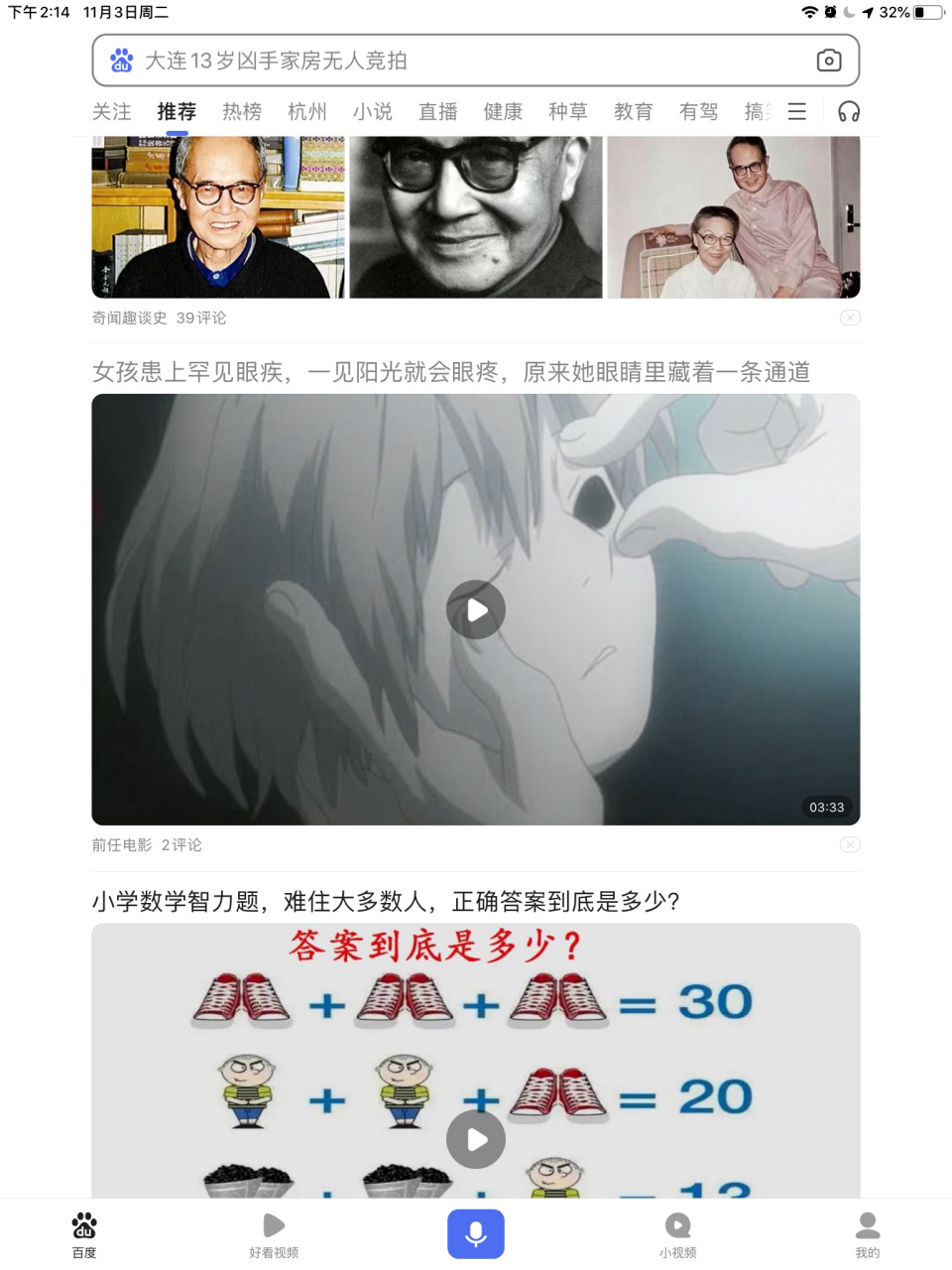Viewport: 952px width, 1270px height.
Task: Tap the 03:33 video duration badge
Action: [x=826, y=807]
